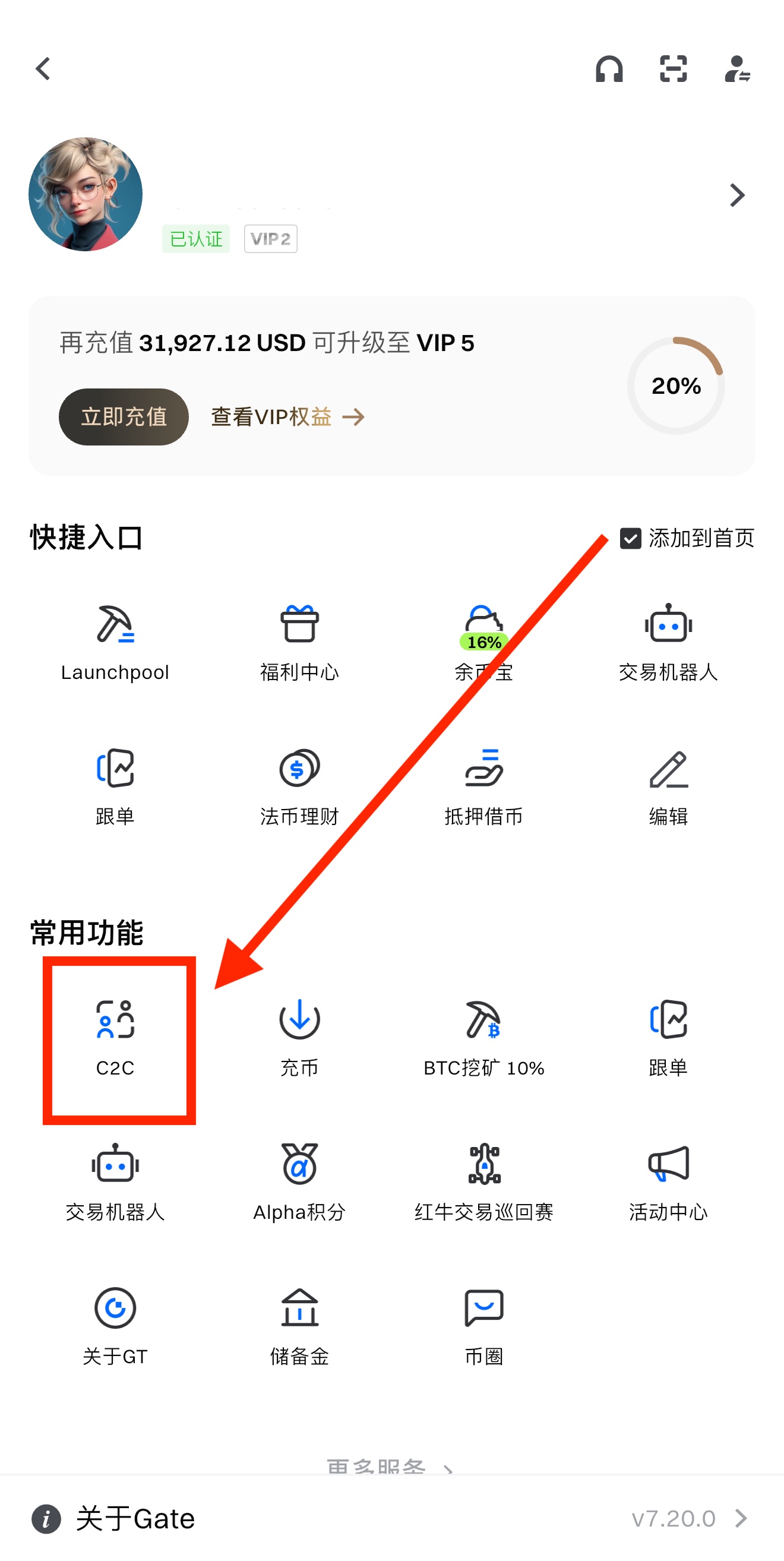Uncheck 添加到首页 checkbox
The height and width of the screenshot is (1561, 784).
coord(630,538)
